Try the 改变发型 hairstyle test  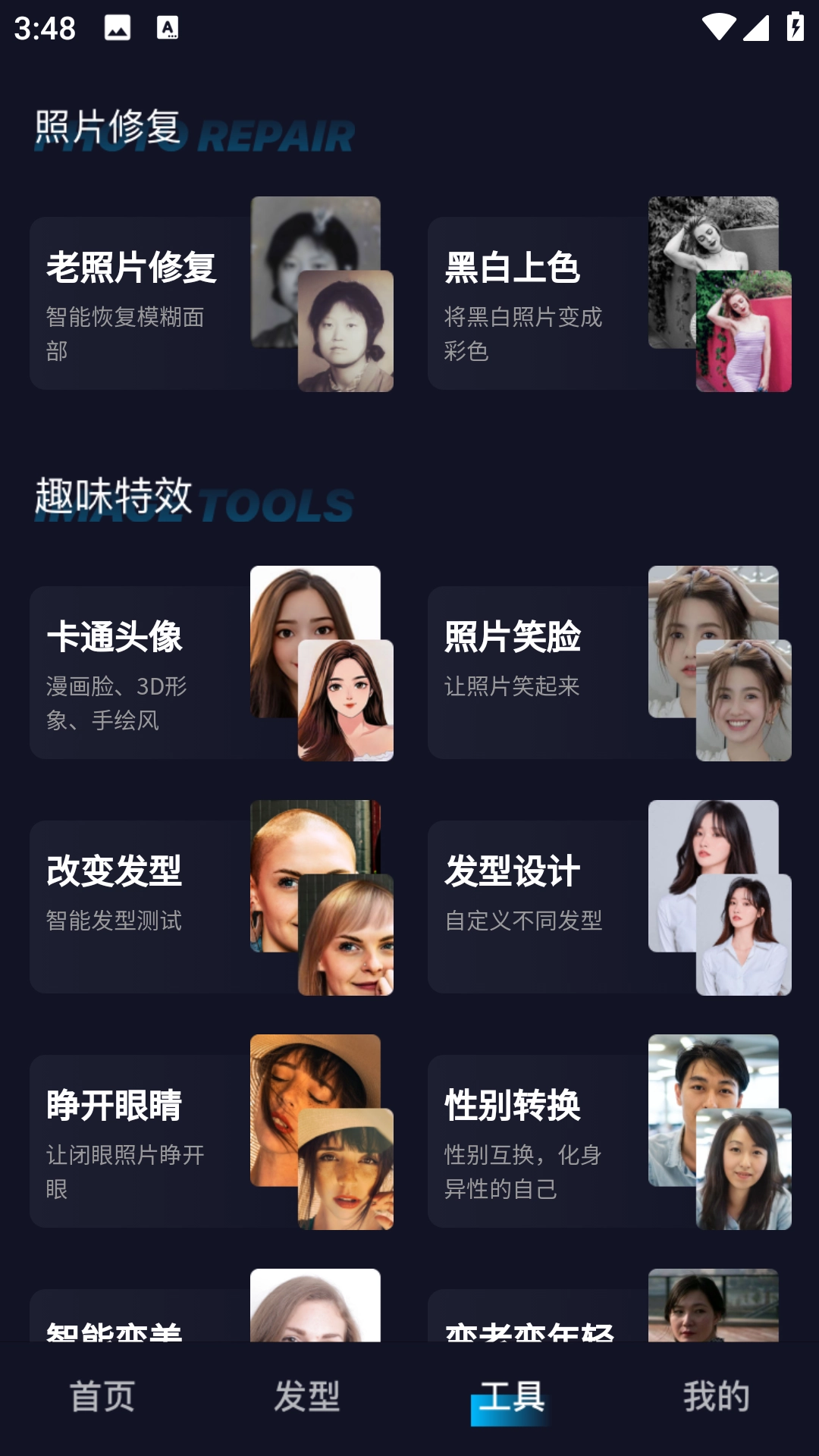[x=211, y=906]
